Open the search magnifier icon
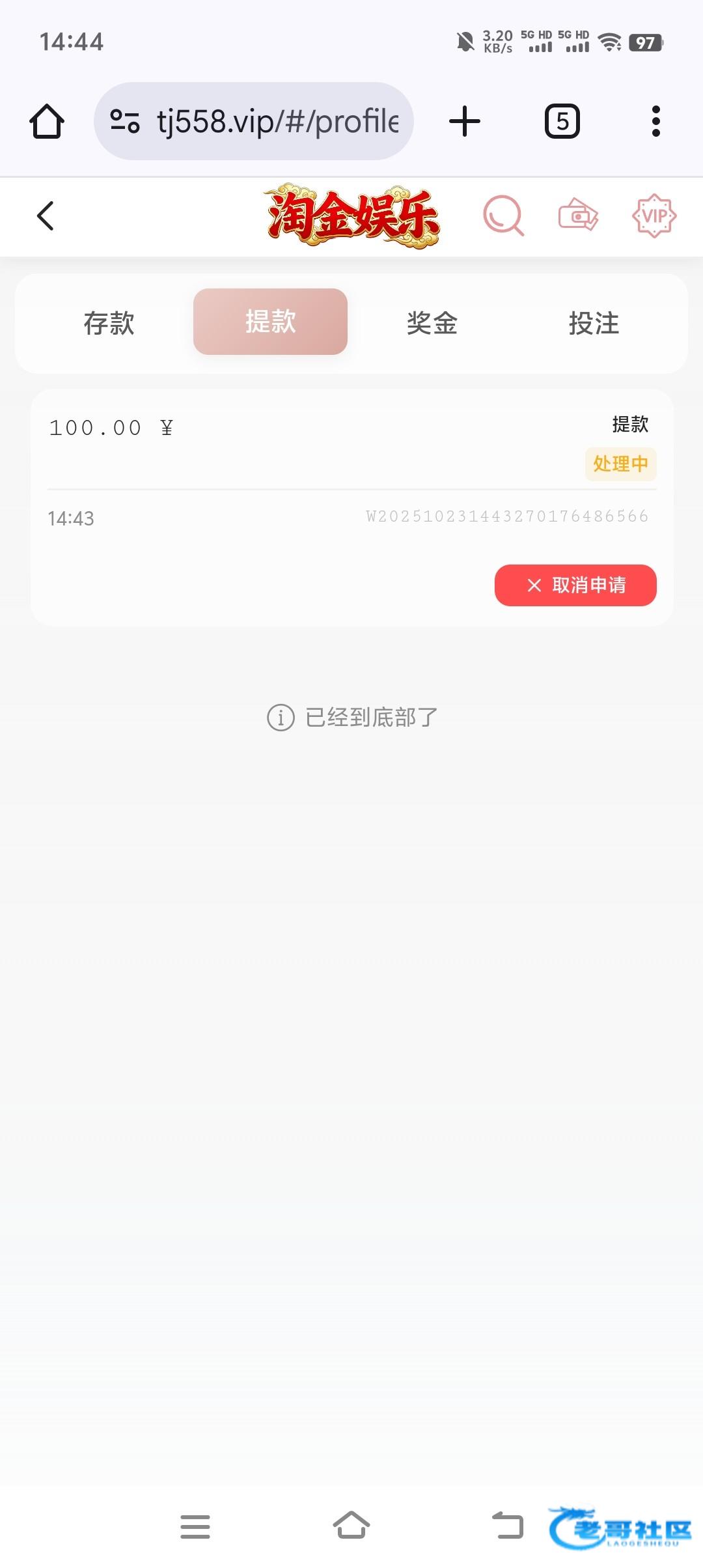 [503, 216]
